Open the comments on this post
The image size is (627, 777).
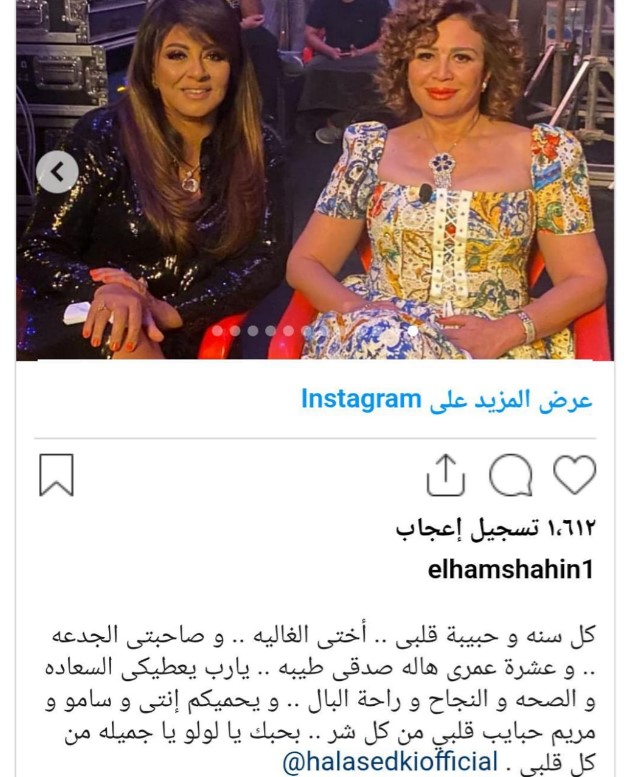[510, 476]
